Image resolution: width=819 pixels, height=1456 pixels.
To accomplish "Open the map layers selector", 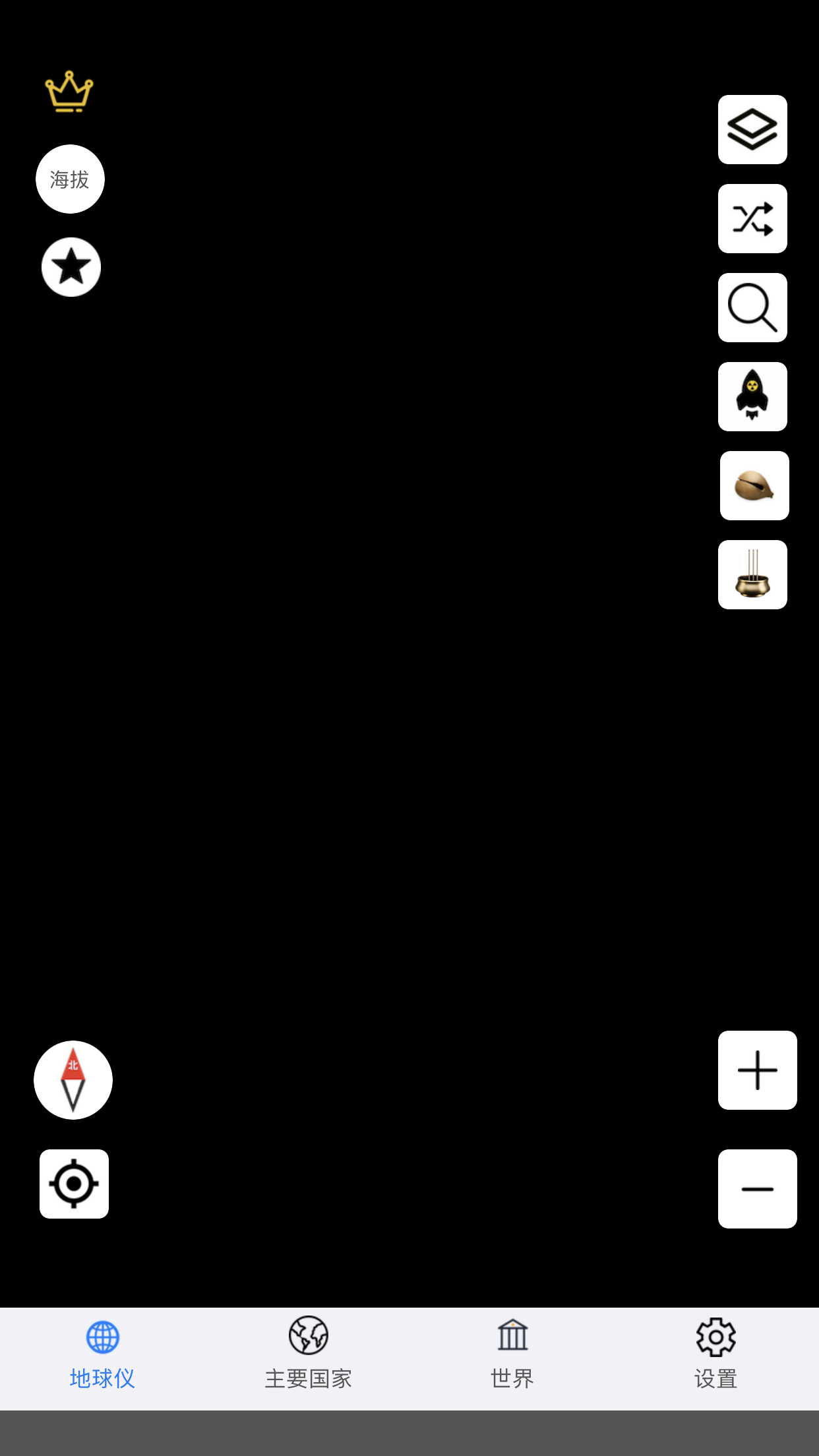I will [x=752, y=130].
